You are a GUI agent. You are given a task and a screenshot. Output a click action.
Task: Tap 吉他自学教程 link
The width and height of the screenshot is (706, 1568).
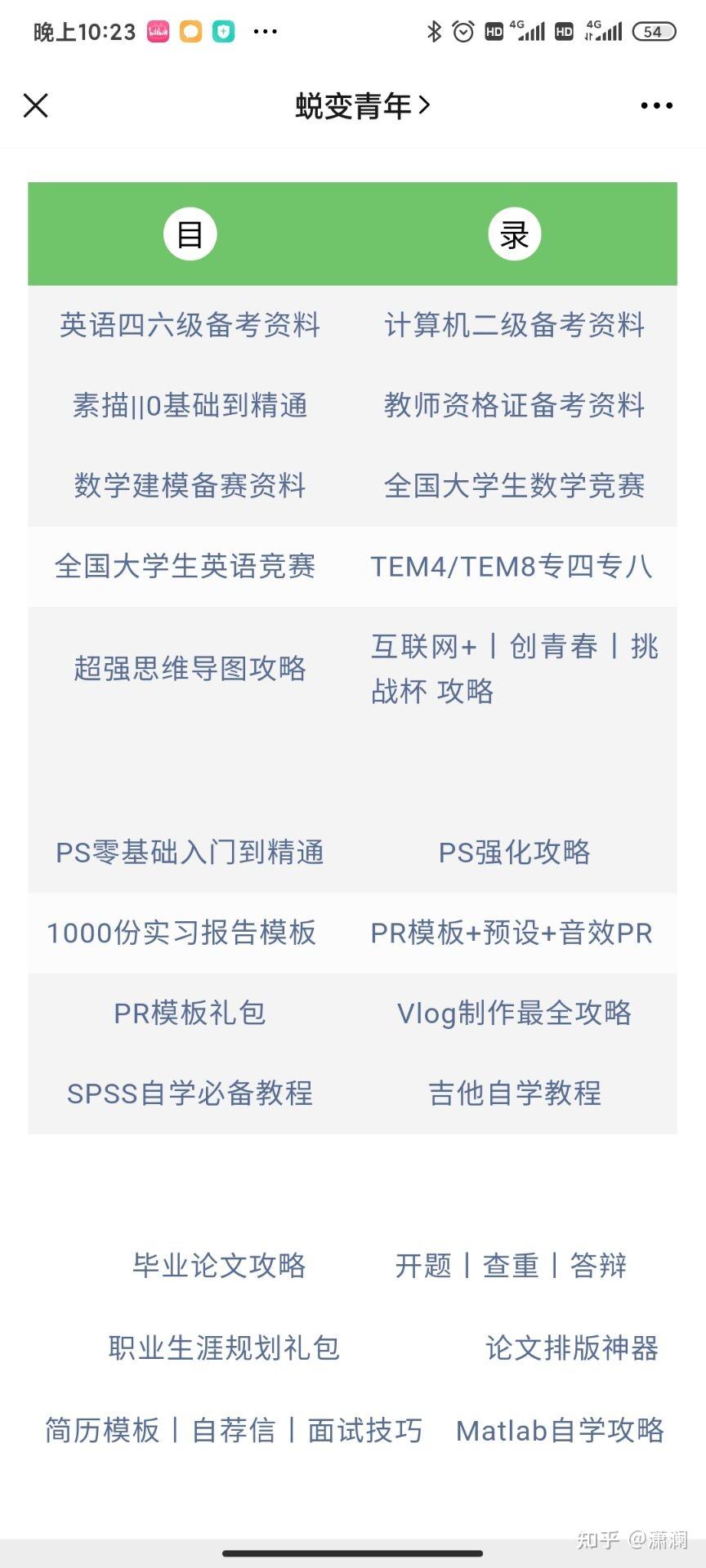pyautogui.click(x=515, y=1093)
